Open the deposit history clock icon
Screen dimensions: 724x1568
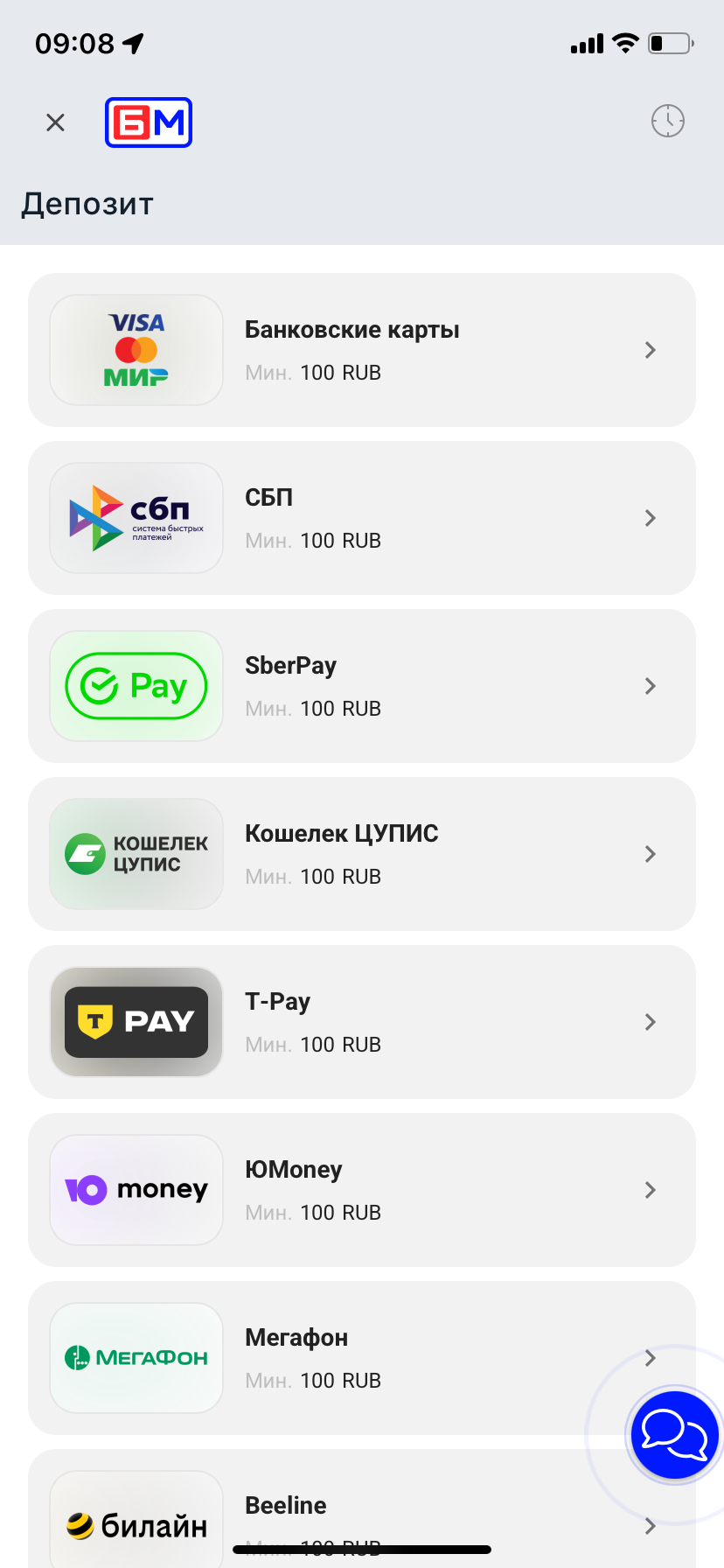pyautogui.click(x=668, y=121)
